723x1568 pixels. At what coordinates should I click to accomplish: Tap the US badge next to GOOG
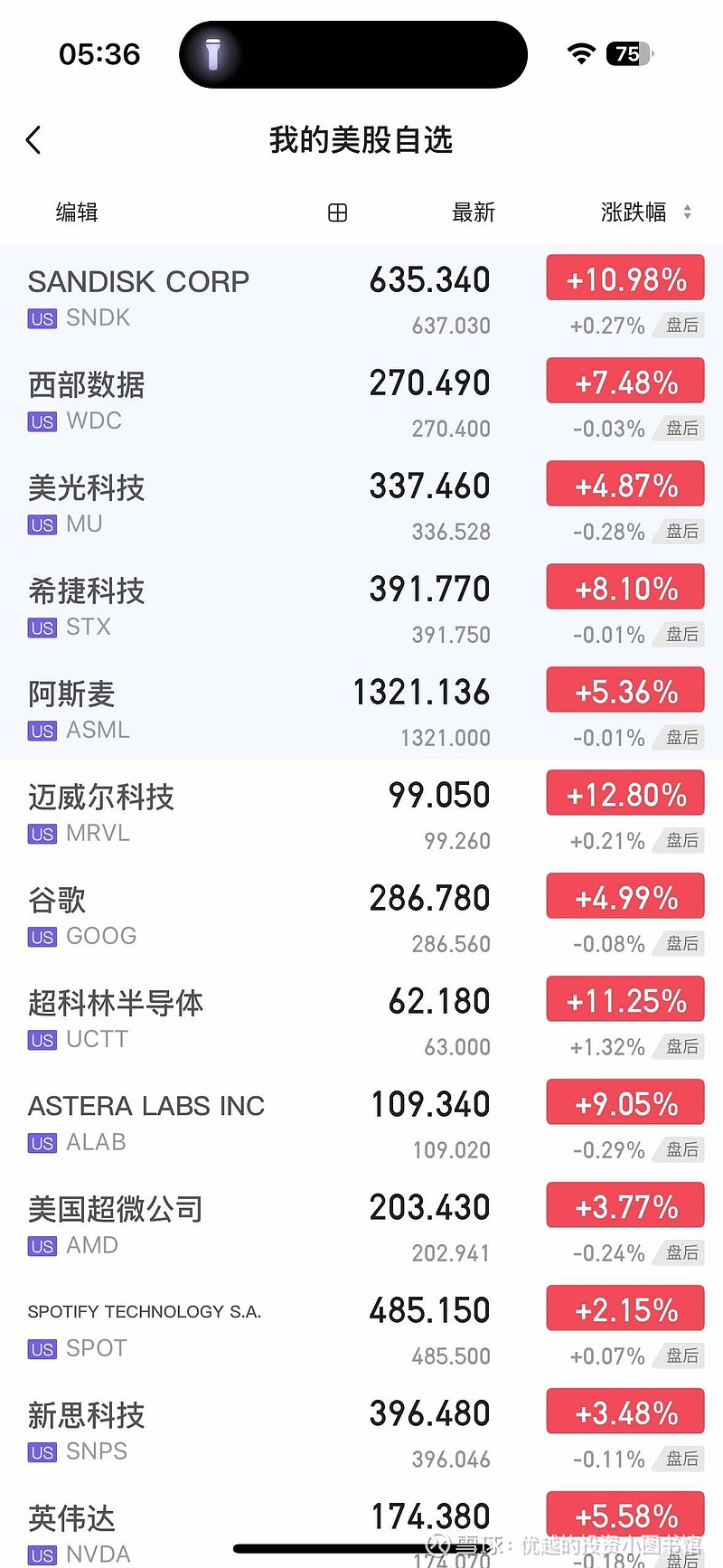[x=42, y=938]
